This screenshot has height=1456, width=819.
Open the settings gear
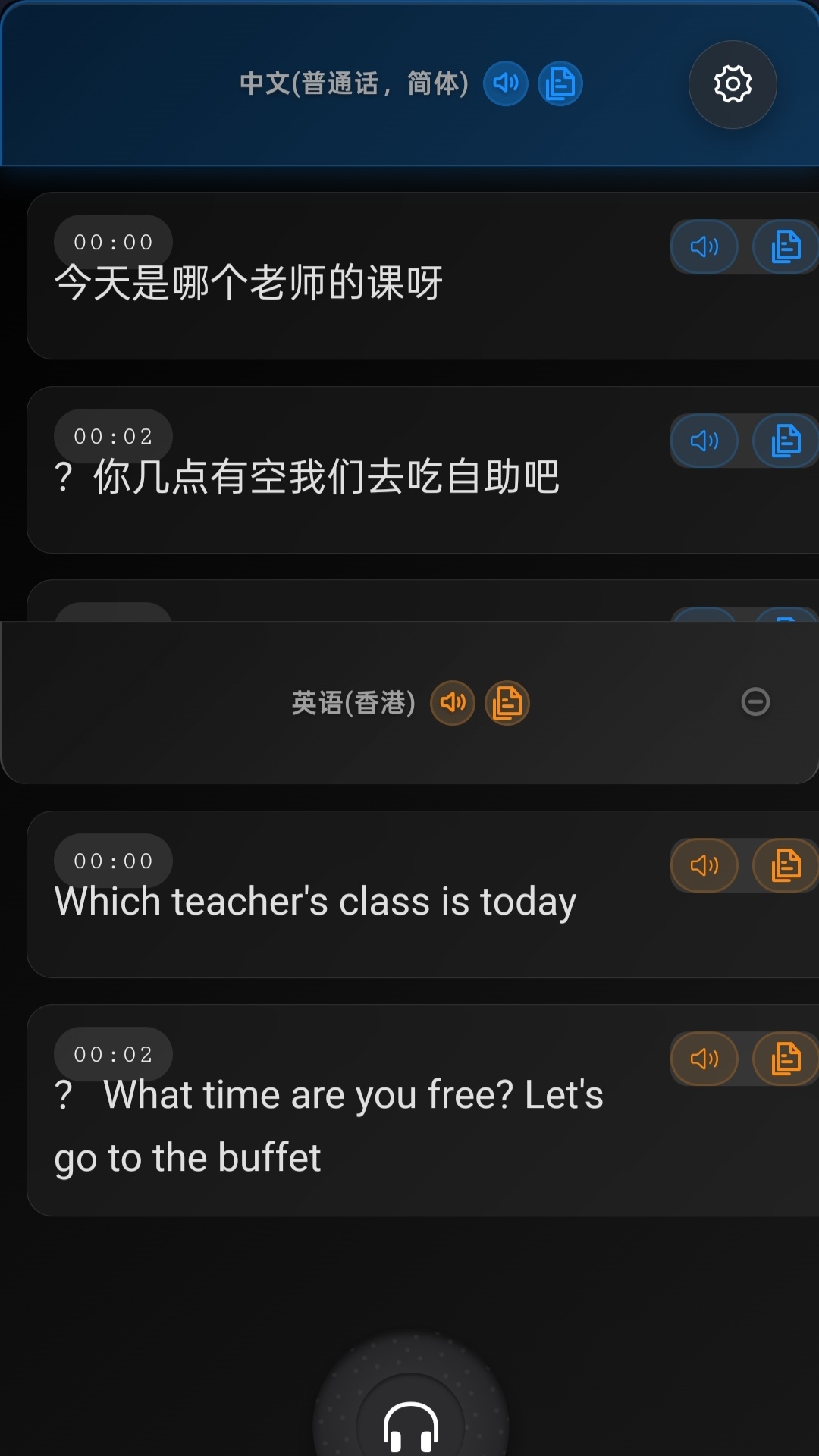coord(732,84)
